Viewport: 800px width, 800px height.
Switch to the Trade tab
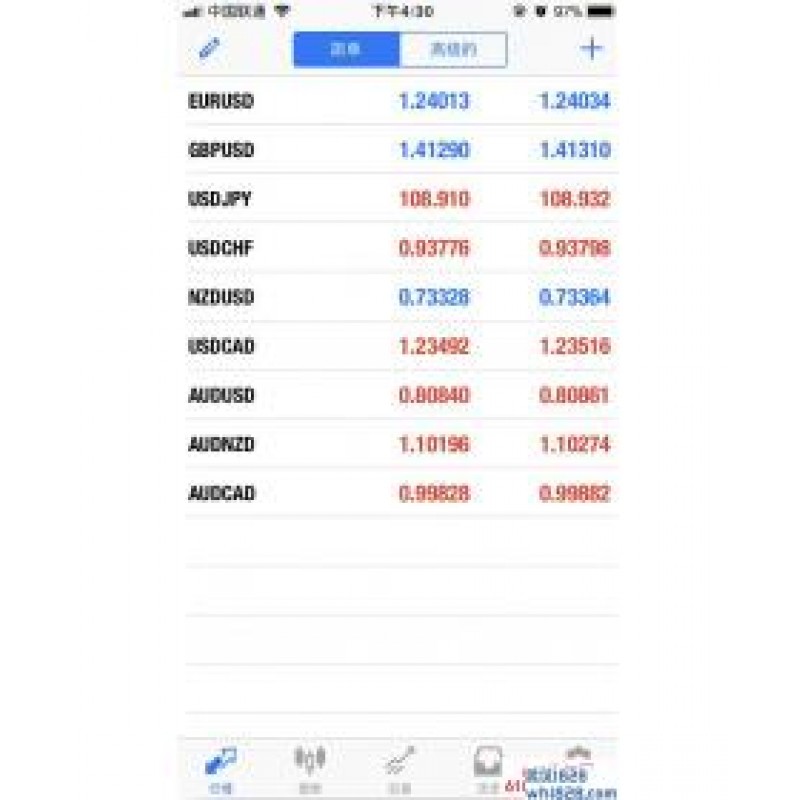click(398, 769)
